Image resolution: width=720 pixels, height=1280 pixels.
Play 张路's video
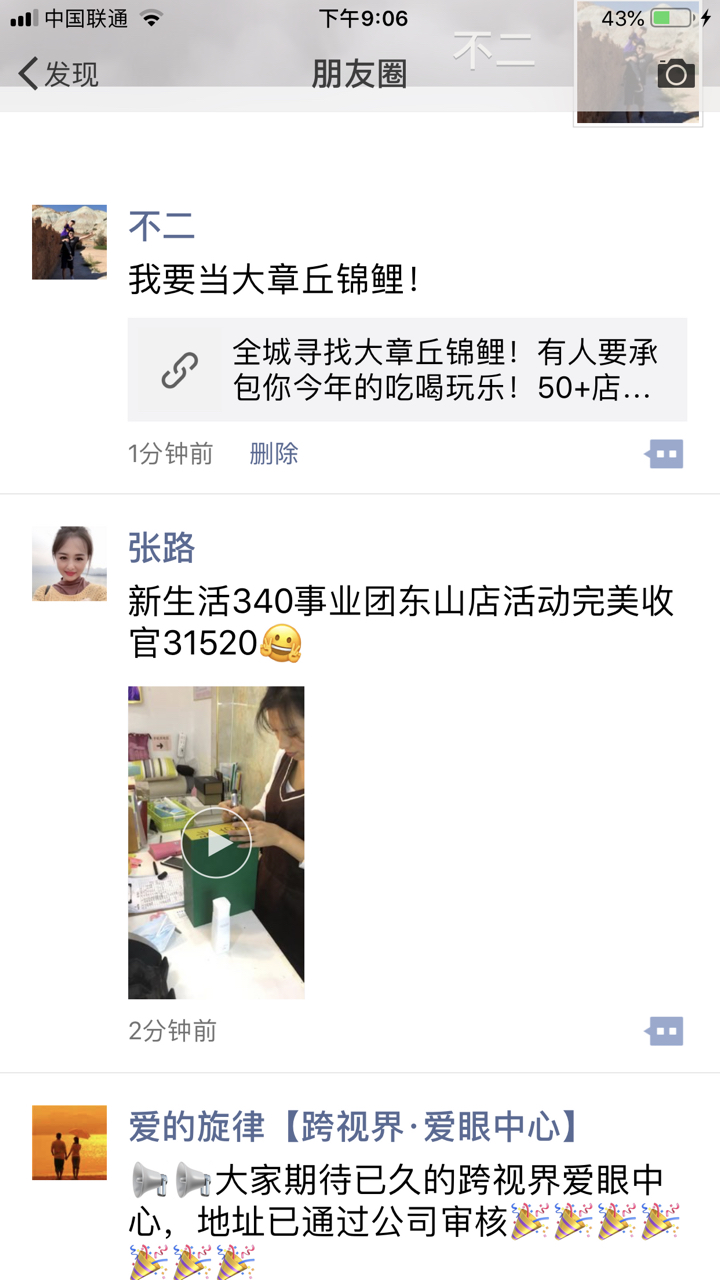(216, 842)
